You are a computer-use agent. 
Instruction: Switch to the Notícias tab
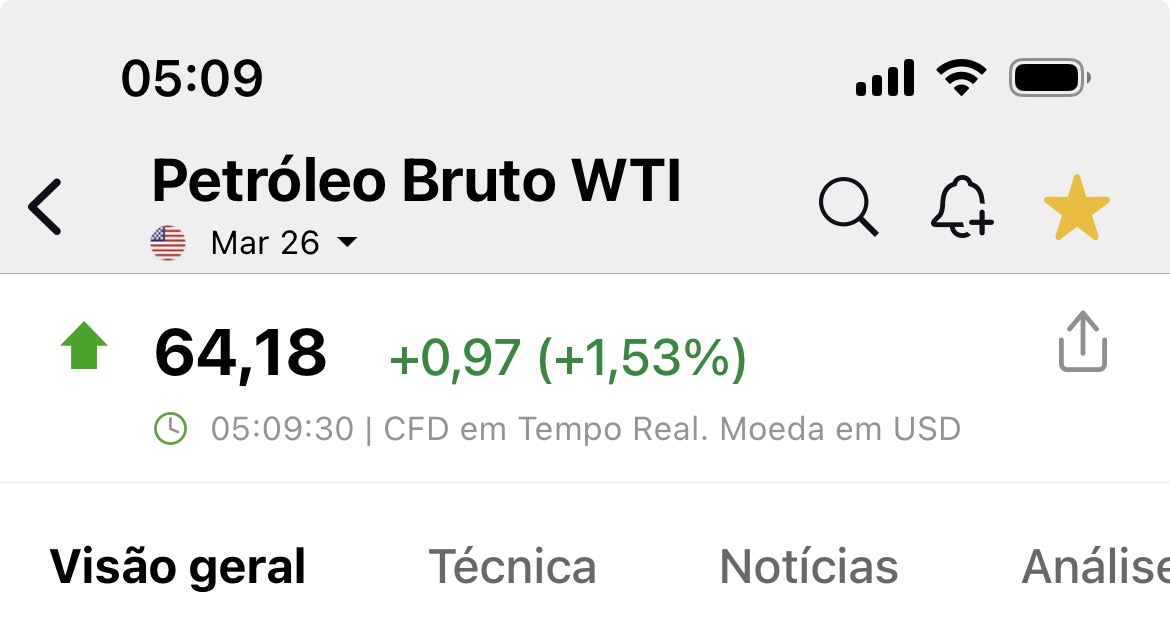click(x=808, y=567)
